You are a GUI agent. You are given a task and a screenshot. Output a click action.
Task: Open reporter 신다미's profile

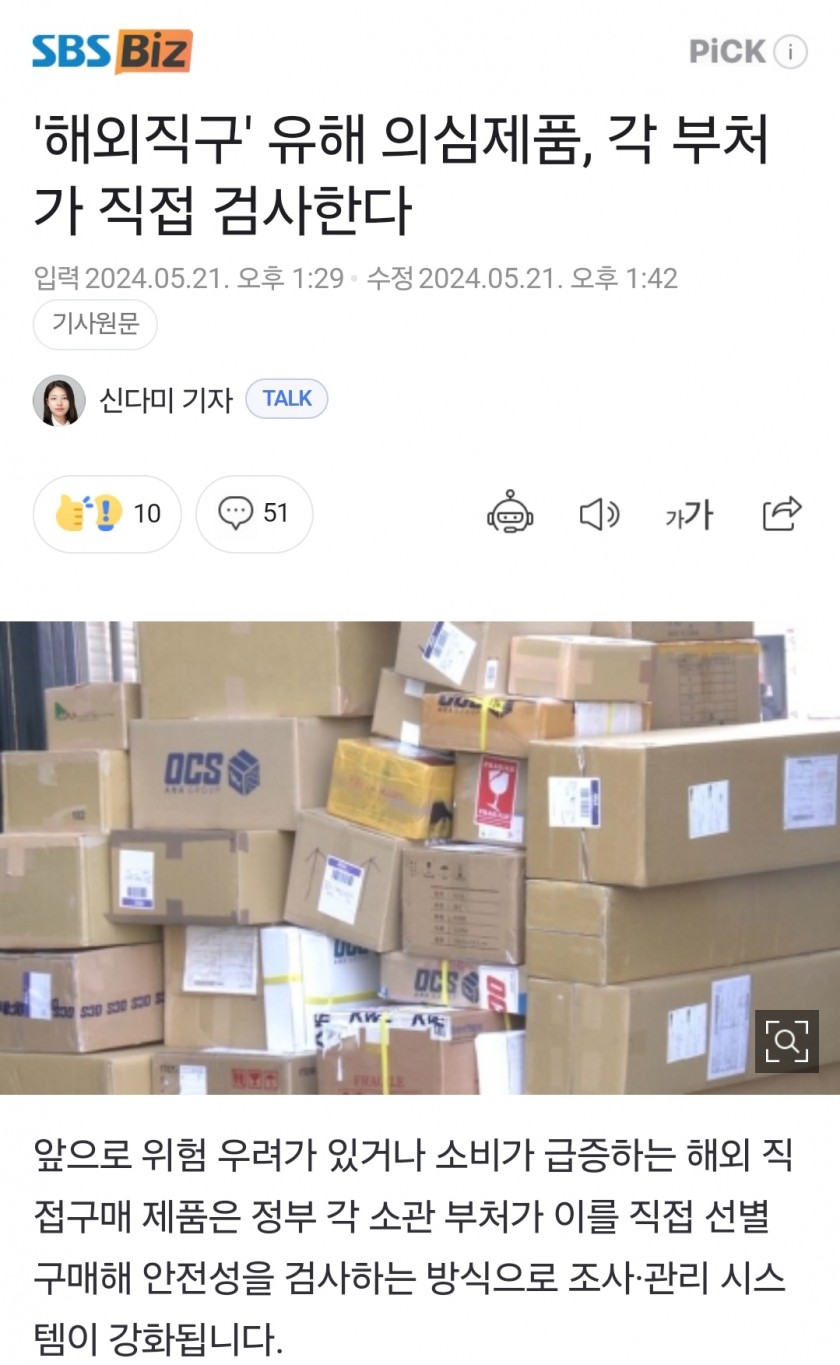165,400
